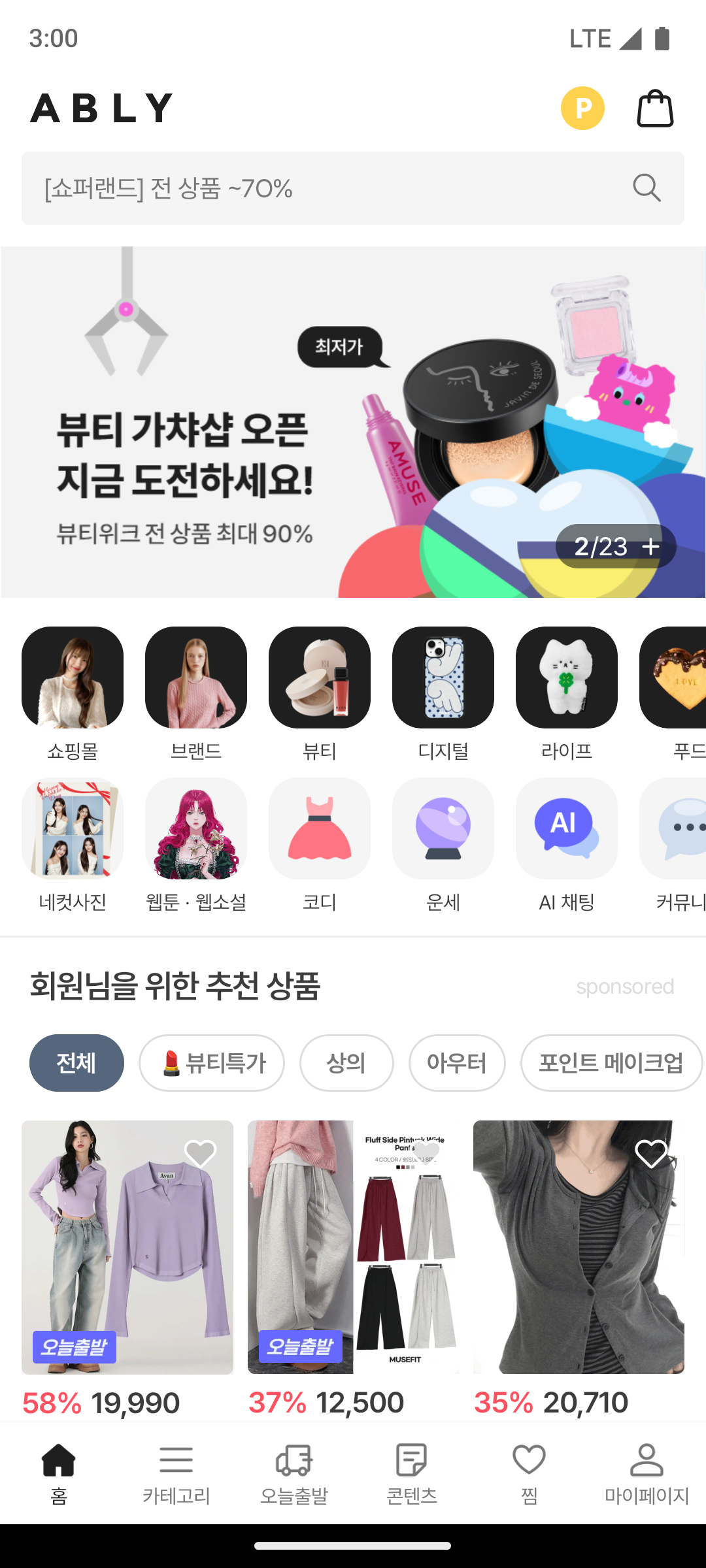Open the shopping cart icon
This screenshot has height=1568, width=706.
click(654, 106)
